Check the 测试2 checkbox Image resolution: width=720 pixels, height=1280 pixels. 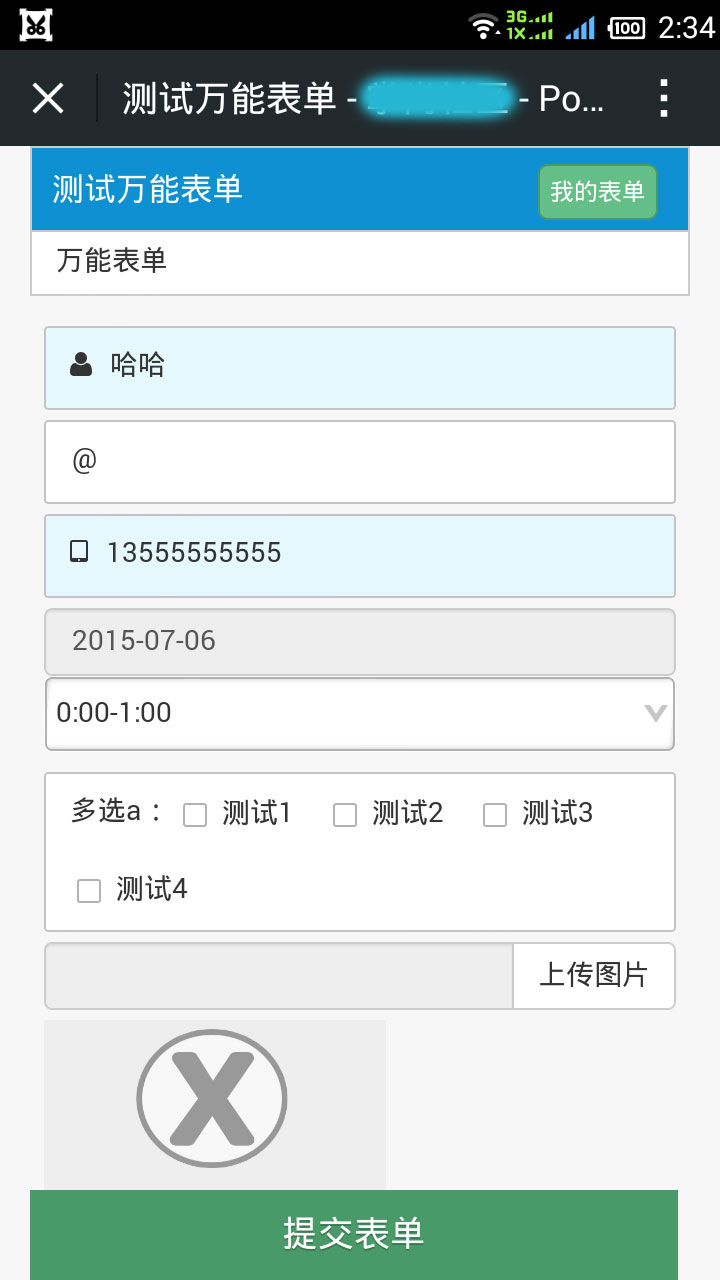[345, 815]
